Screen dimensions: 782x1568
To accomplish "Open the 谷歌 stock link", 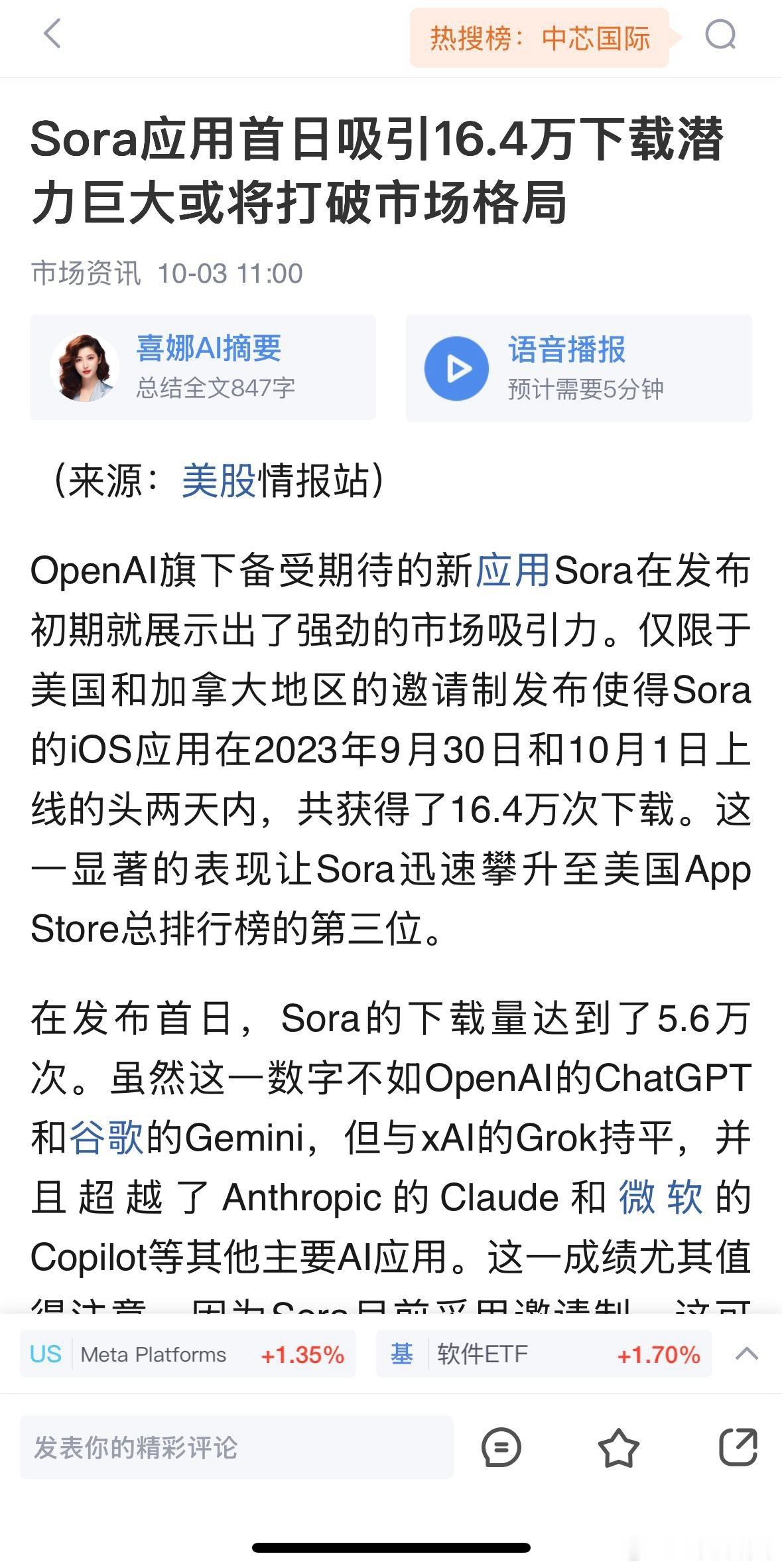I will point(107,1137).
